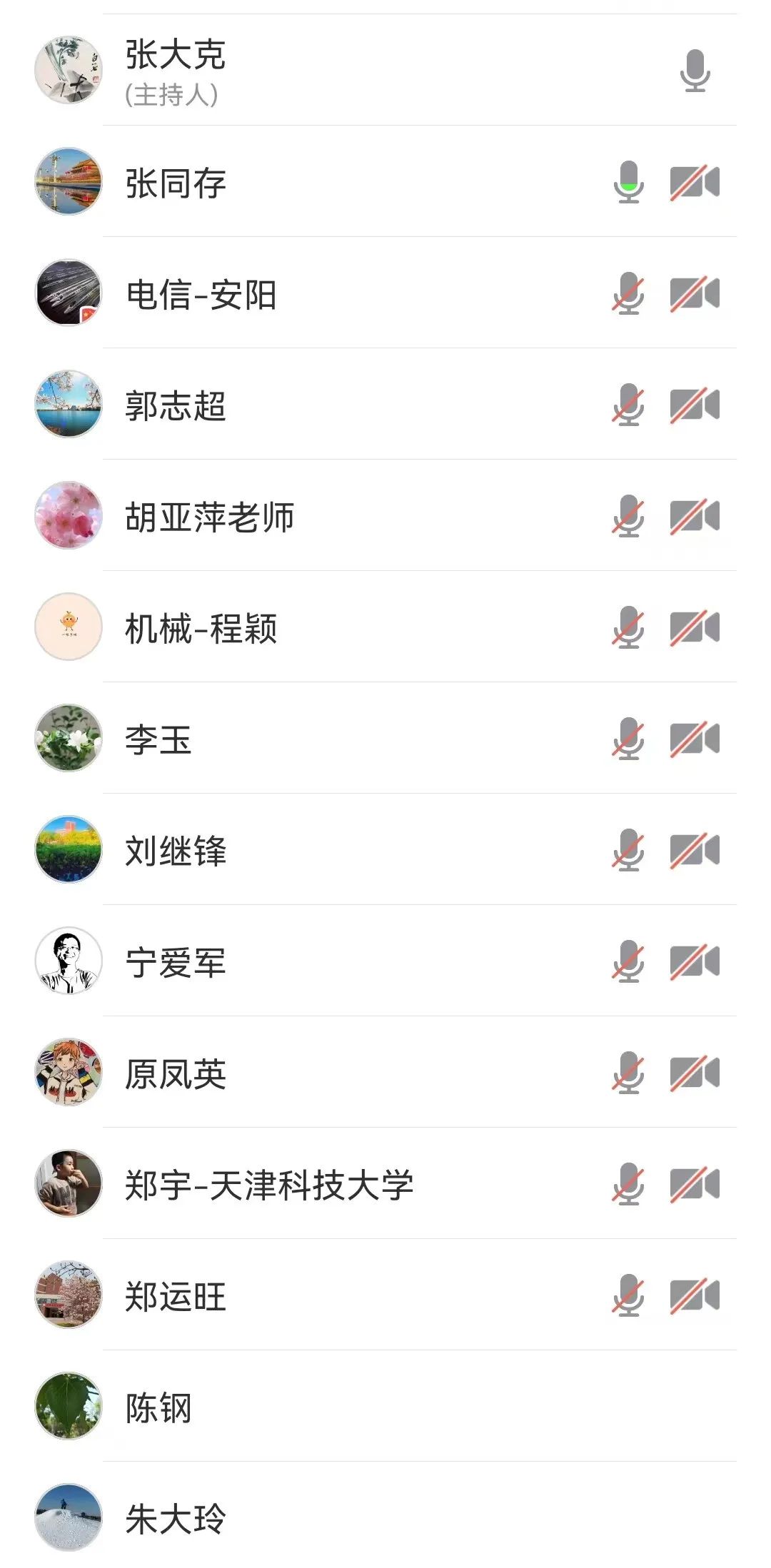
Task: Tap the camera icon for 张同存
Action: 694,182
